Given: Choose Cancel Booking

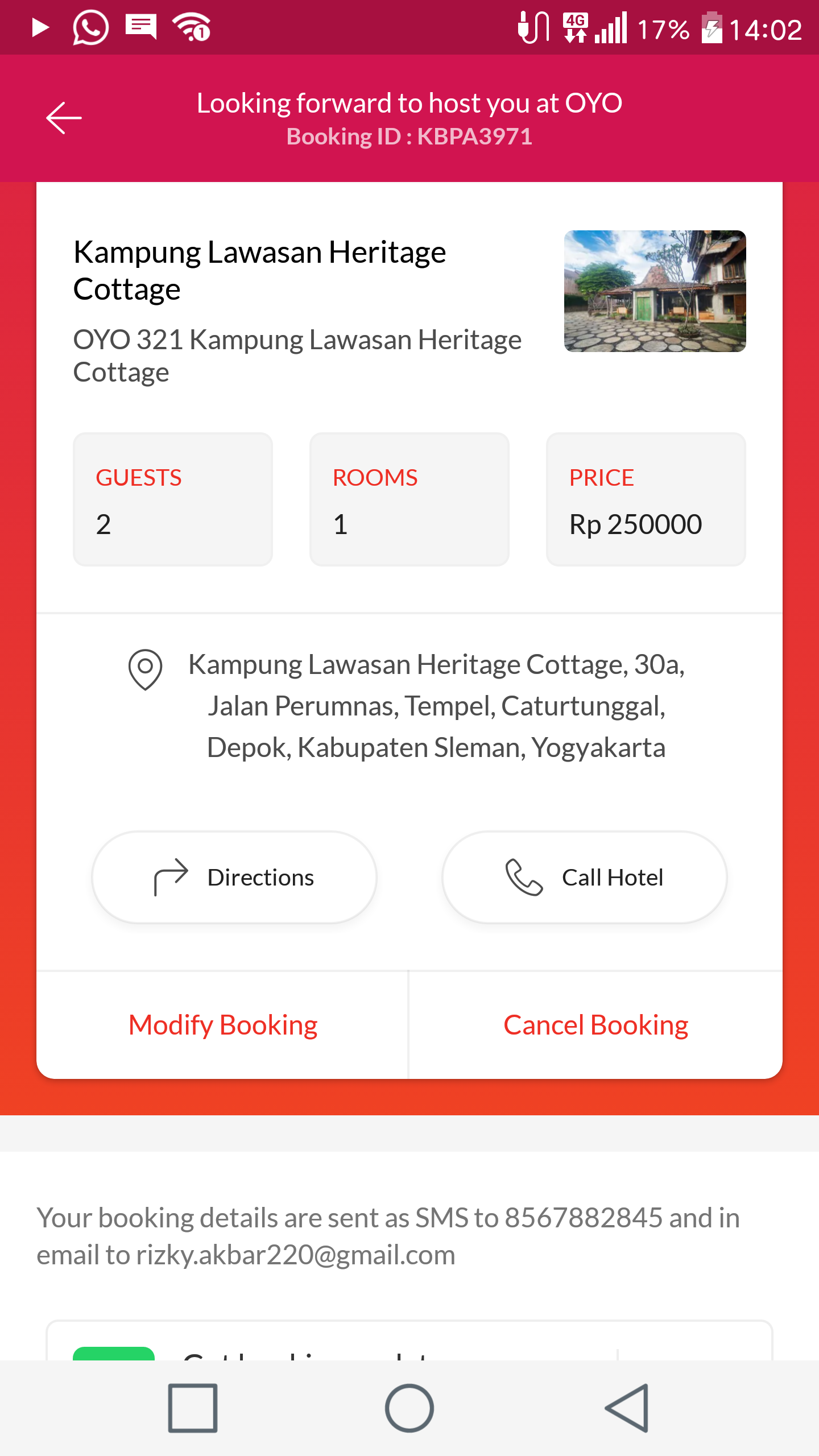Looking at the screenshot, I should [595, 1025].
